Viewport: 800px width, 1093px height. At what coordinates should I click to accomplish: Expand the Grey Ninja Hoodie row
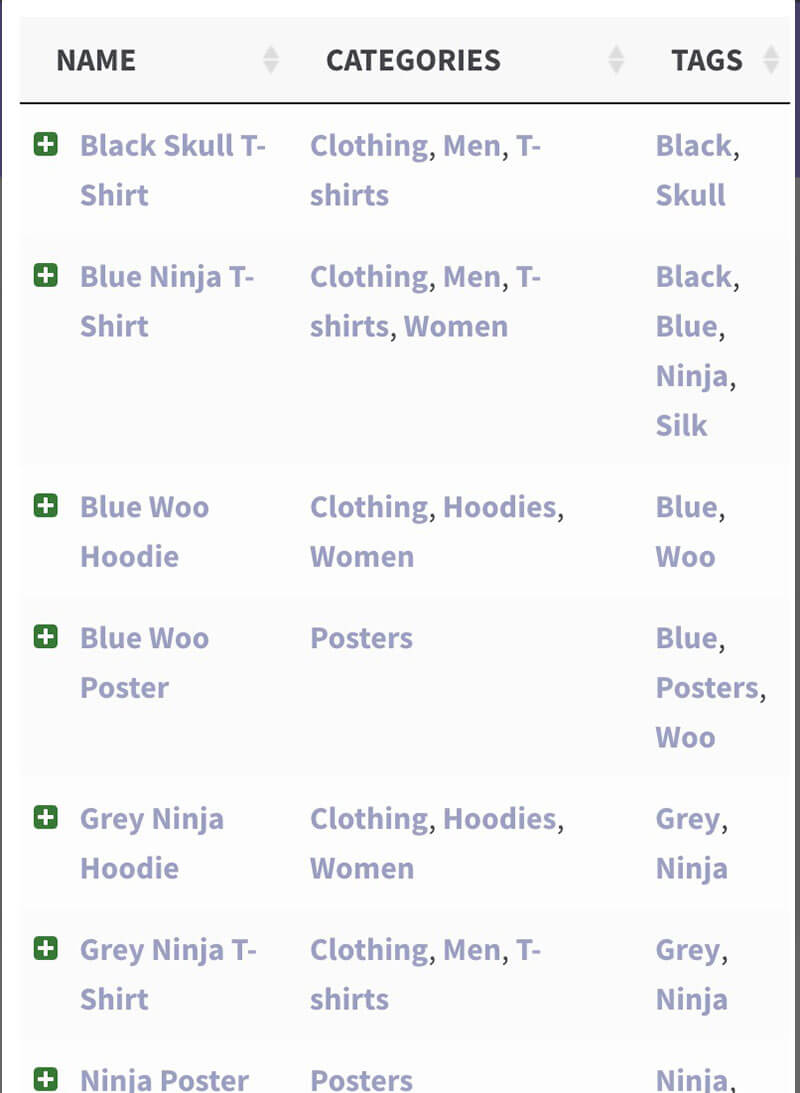[x=46, y=818]
